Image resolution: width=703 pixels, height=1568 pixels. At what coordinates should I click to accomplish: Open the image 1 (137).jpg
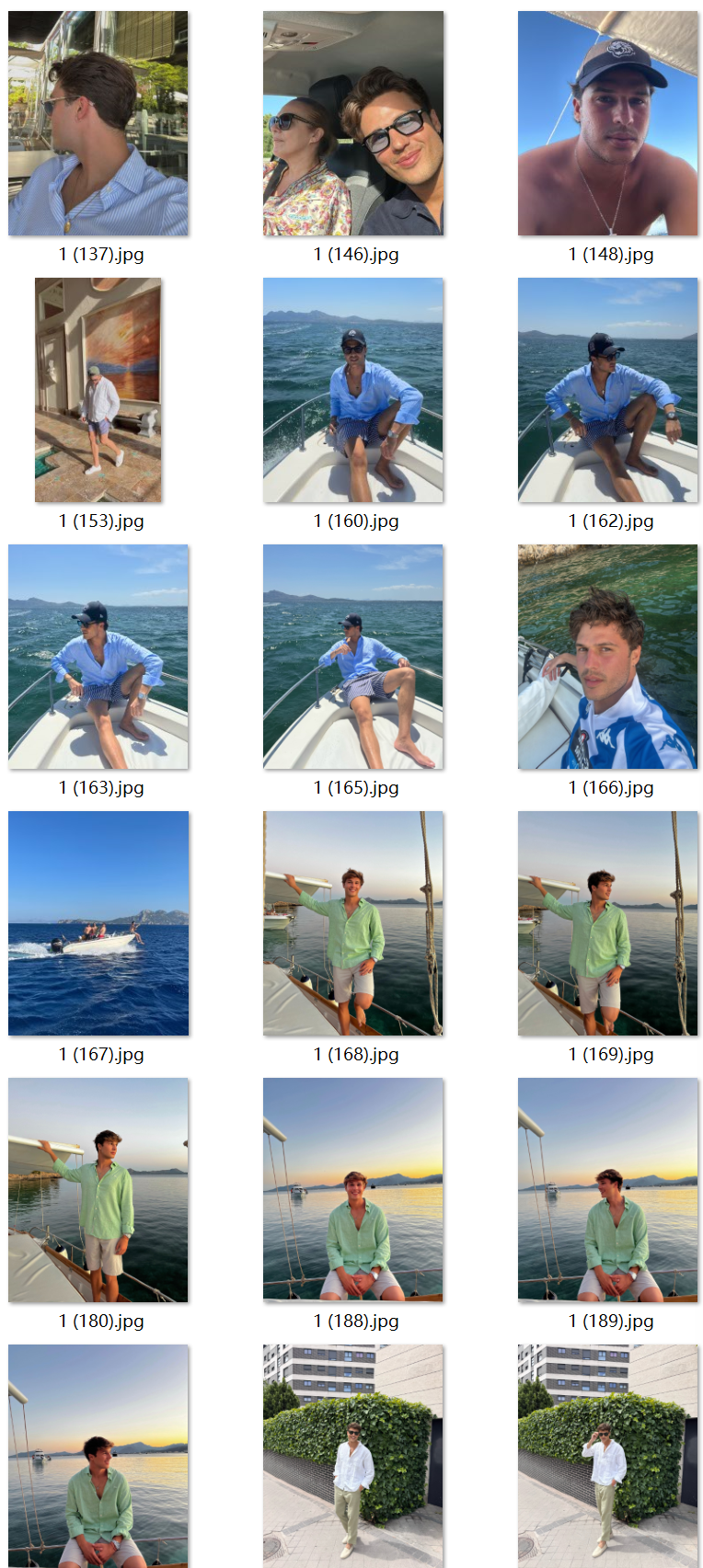(x=98, y=123)
